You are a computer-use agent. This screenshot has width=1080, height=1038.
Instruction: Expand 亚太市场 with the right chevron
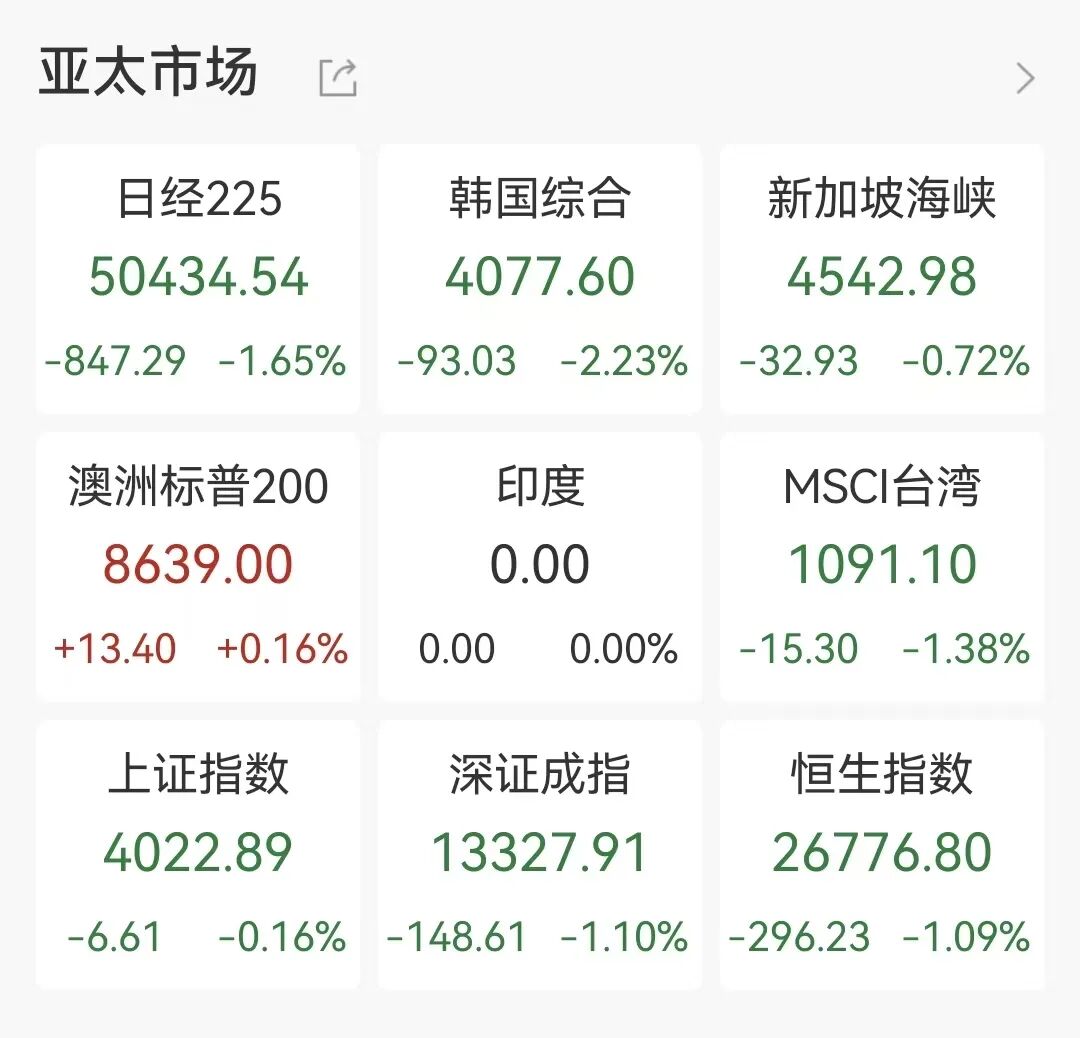1025,78
